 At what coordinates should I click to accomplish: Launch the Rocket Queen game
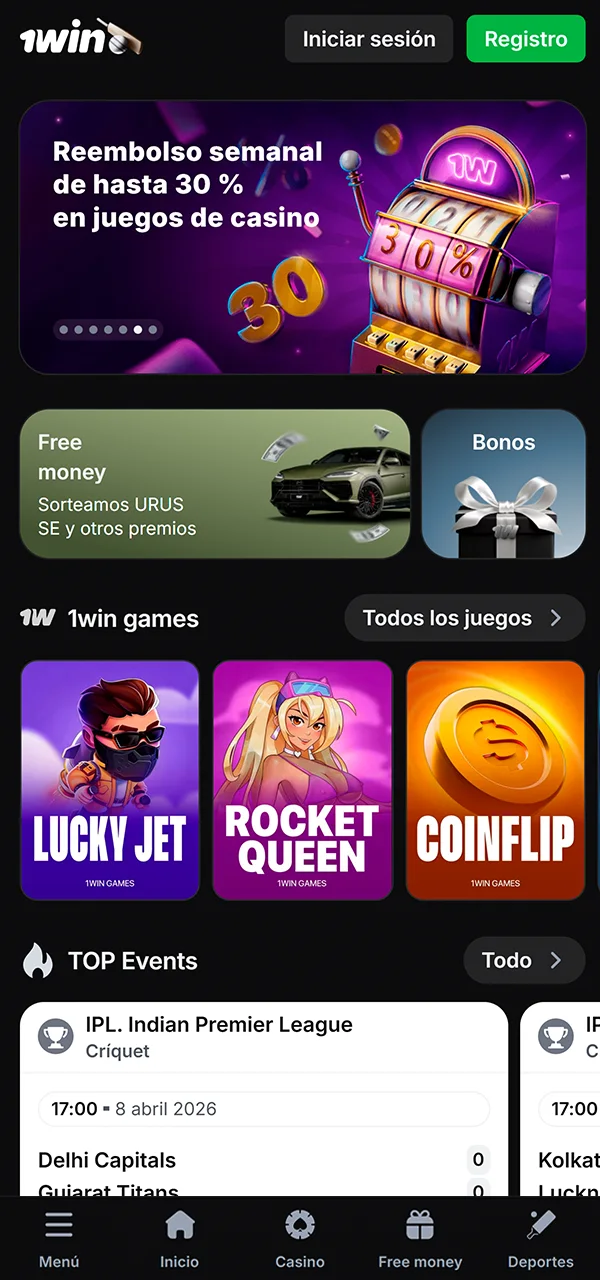click(302, 780)
